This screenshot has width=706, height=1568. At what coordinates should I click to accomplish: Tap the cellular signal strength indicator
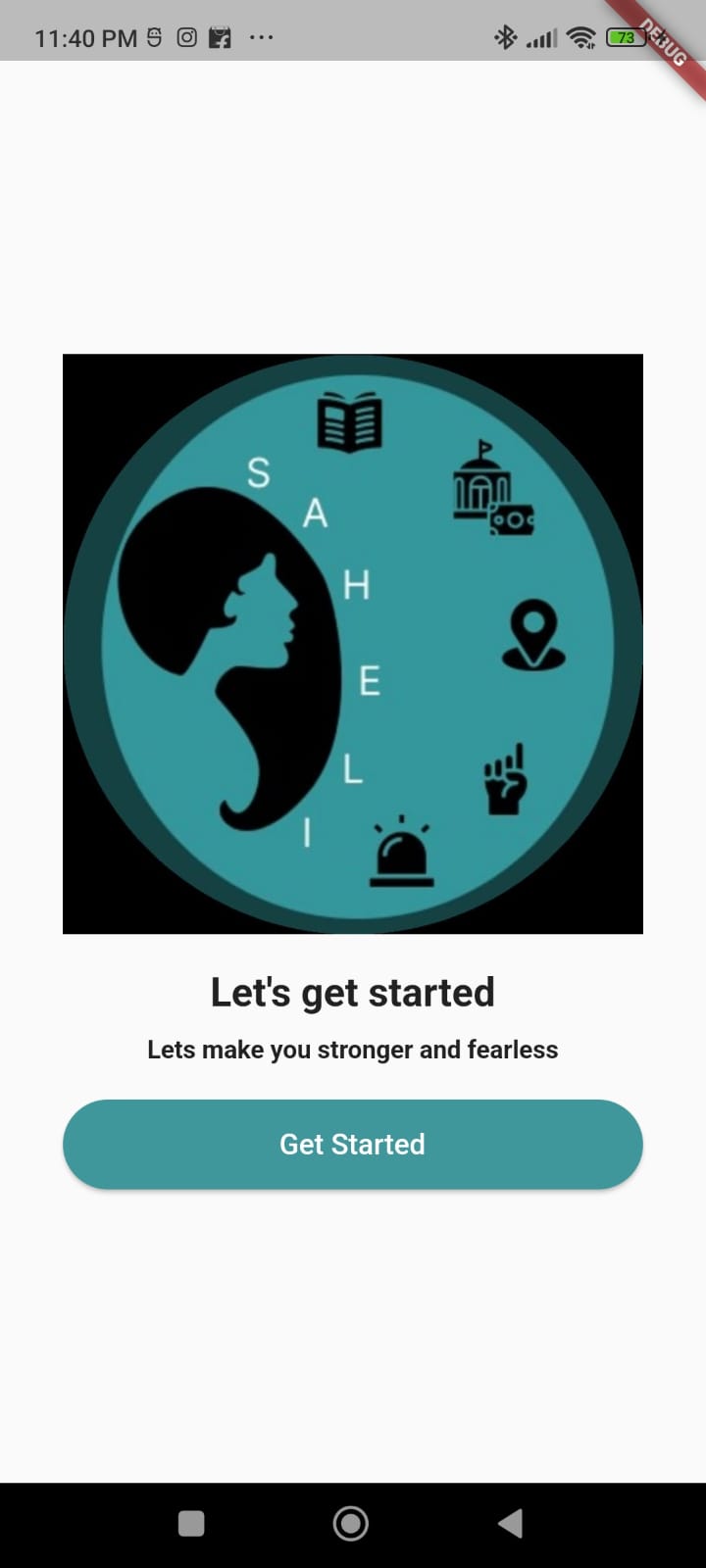pyautogui.click(x=540, y=37)
